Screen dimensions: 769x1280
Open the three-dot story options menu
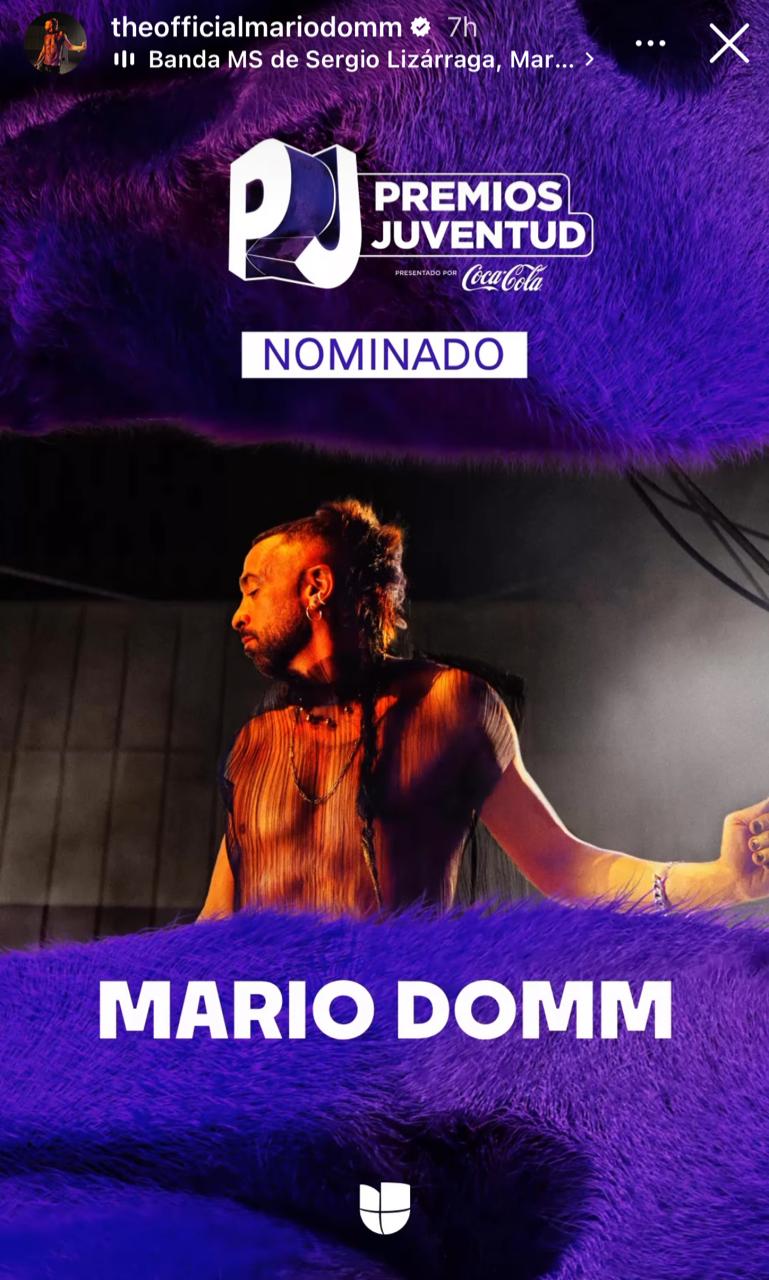point(650,43)
